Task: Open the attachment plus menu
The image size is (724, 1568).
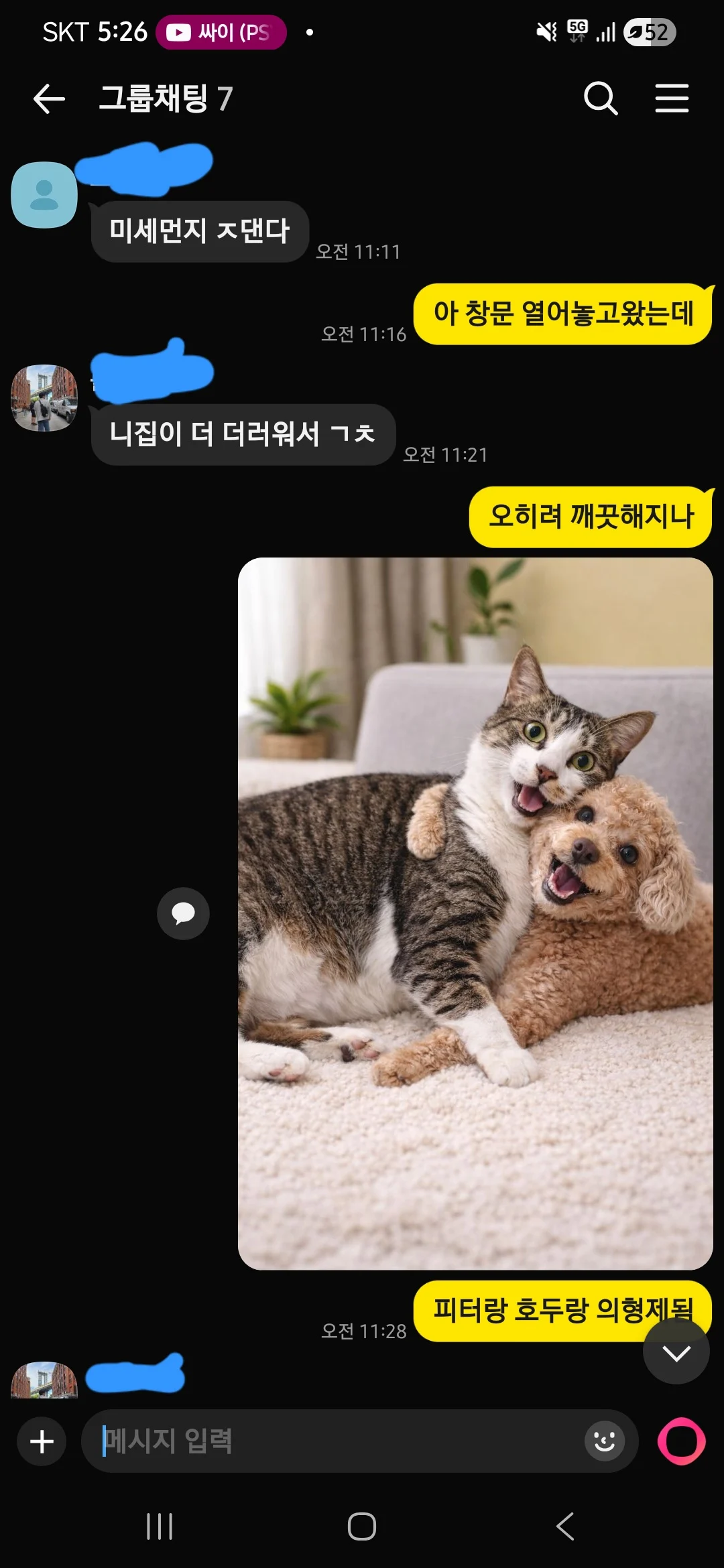Action: click(x=42, y=1441)
